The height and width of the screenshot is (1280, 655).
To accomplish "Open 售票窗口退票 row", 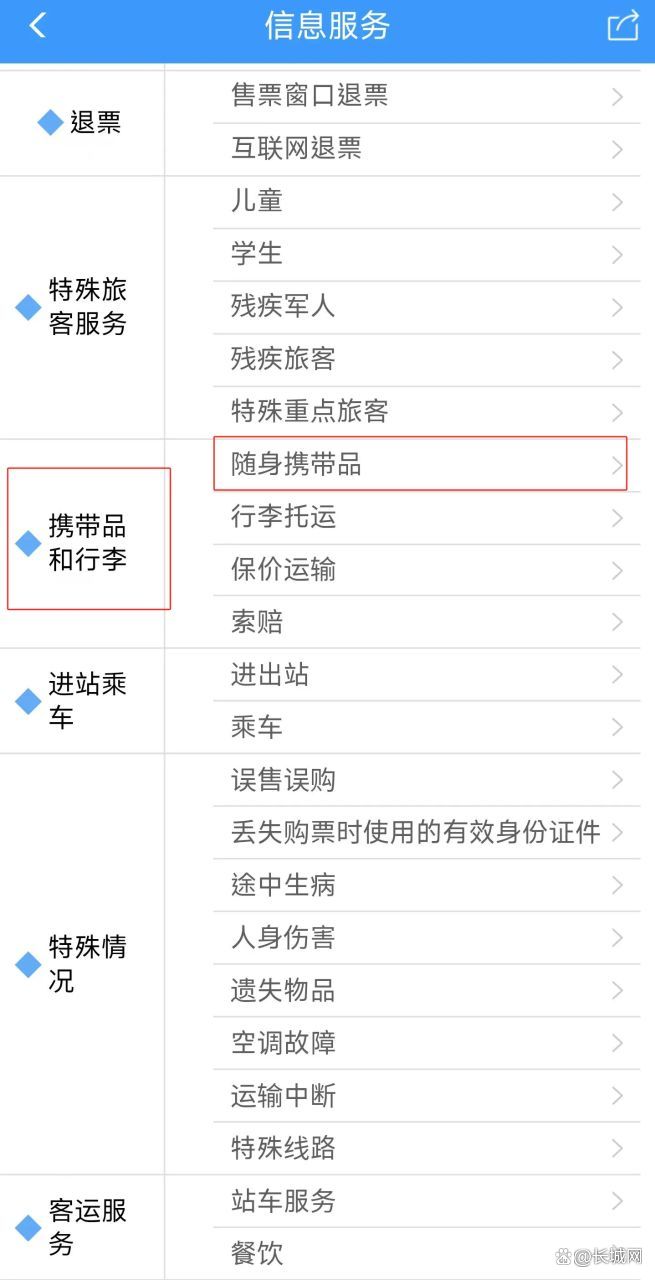I will pyautogui.click(x=427, y=97).
